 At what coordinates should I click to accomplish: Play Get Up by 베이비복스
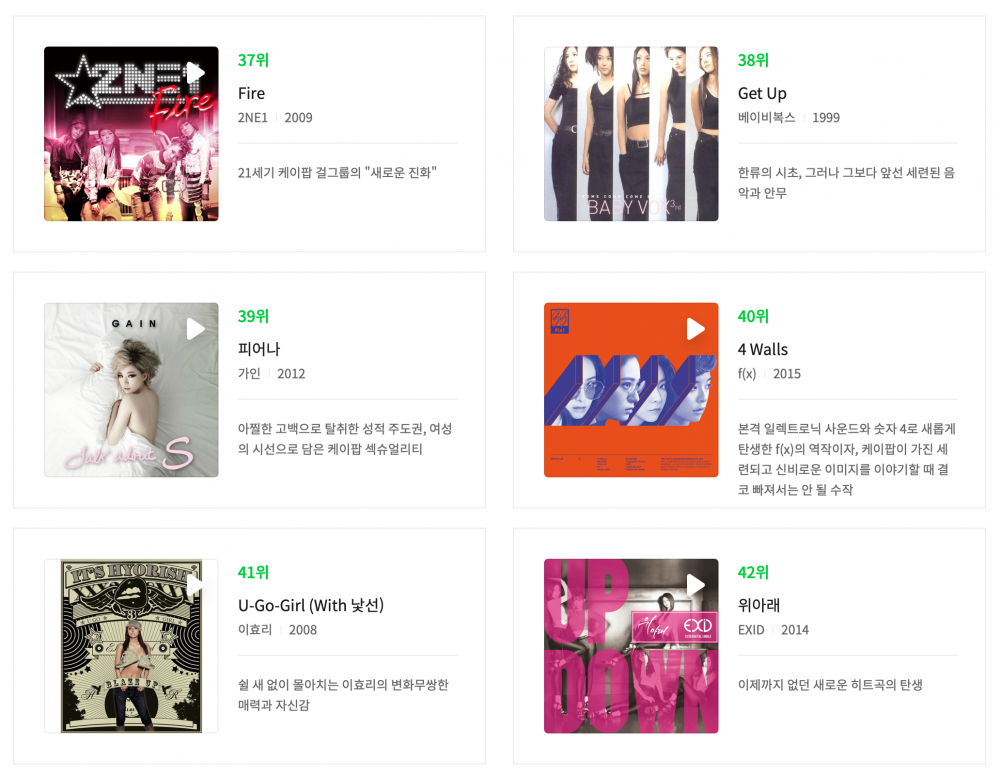pyautogui.click(x=695, y=73)
